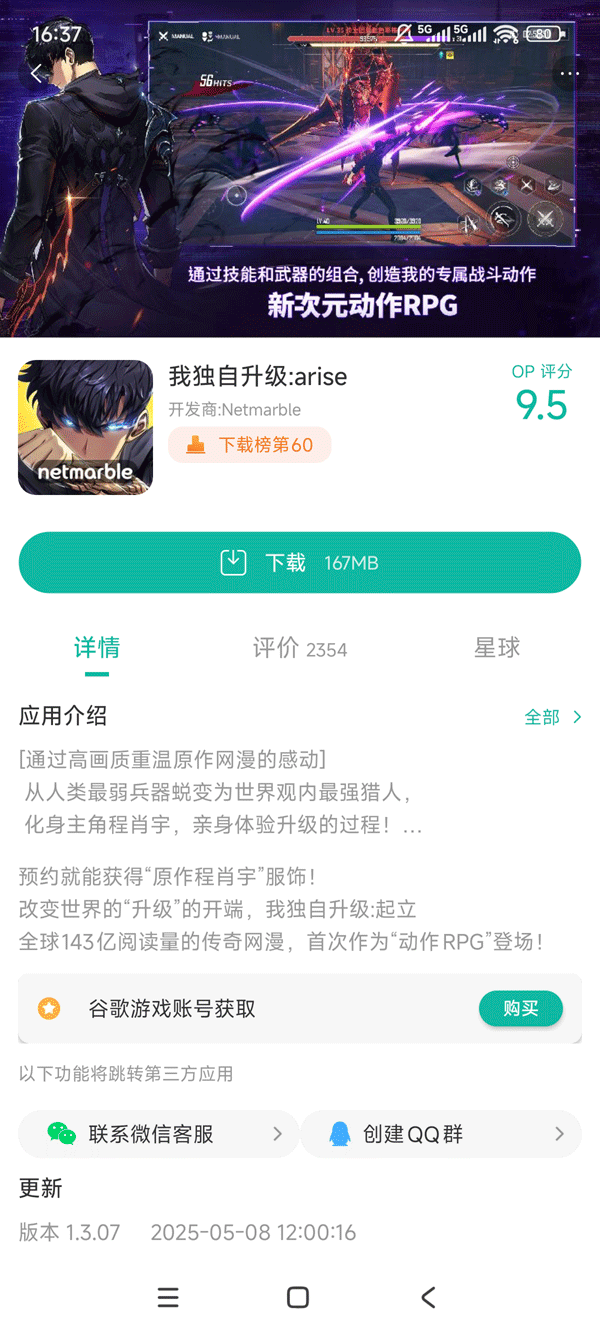The image size is (600, 1335).
Task: Download the 167MB game
Action: coord(299,563)
